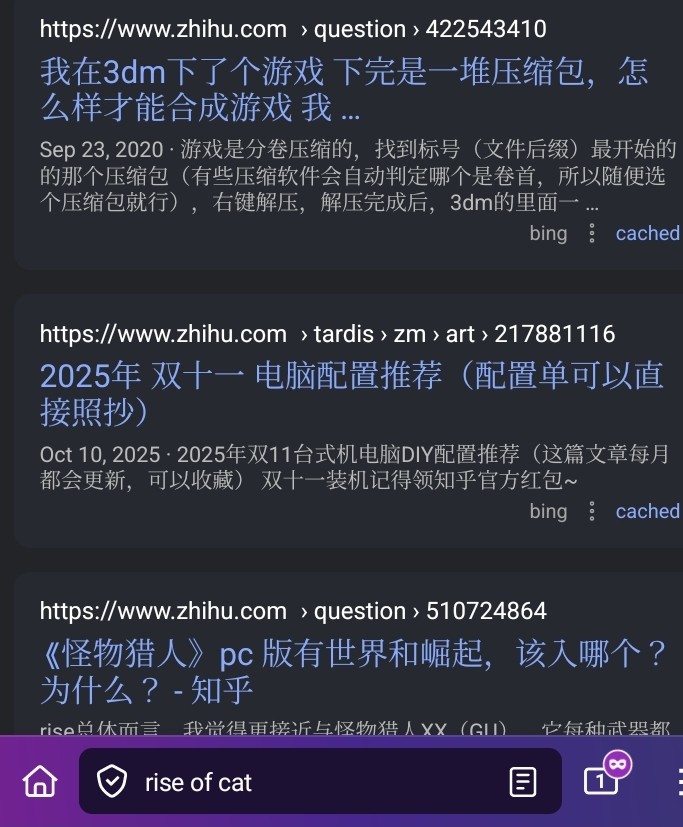Screen dimensions: 683x827
Task: View cached copy of 电脑配置推荐 result
Action: click(647, 511)
